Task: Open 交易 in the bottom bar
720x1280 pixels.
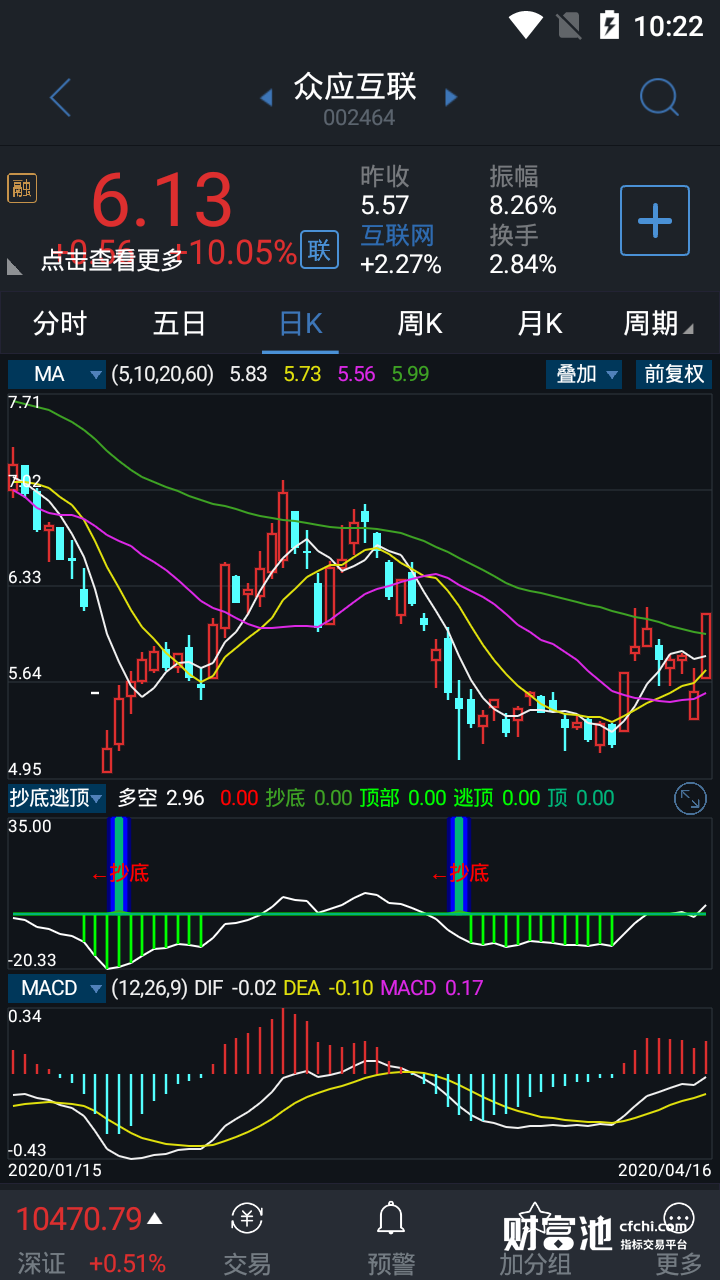Action: click(247, 1238)
